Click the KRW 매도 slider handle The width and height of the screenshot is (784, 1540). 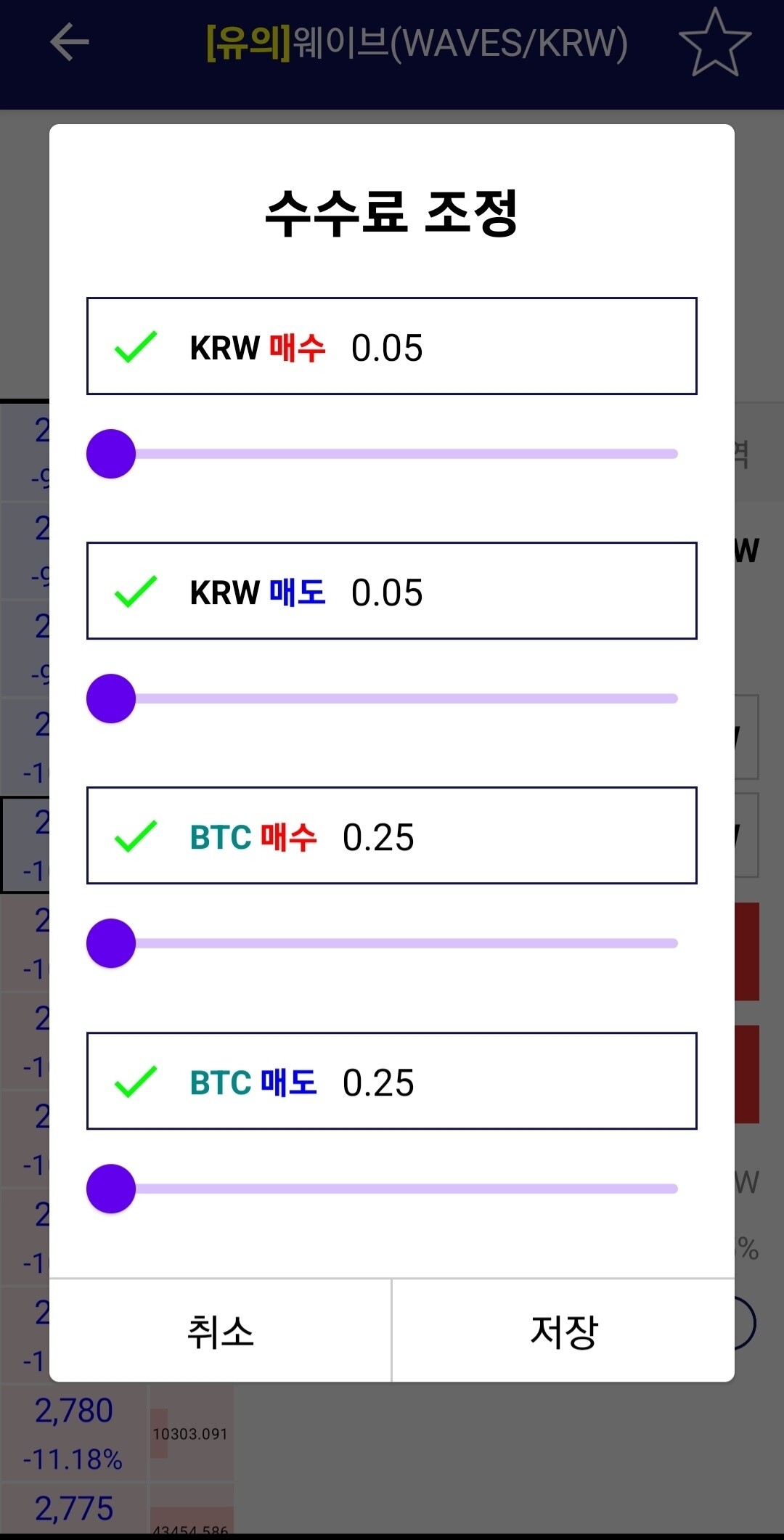point(110,698)
